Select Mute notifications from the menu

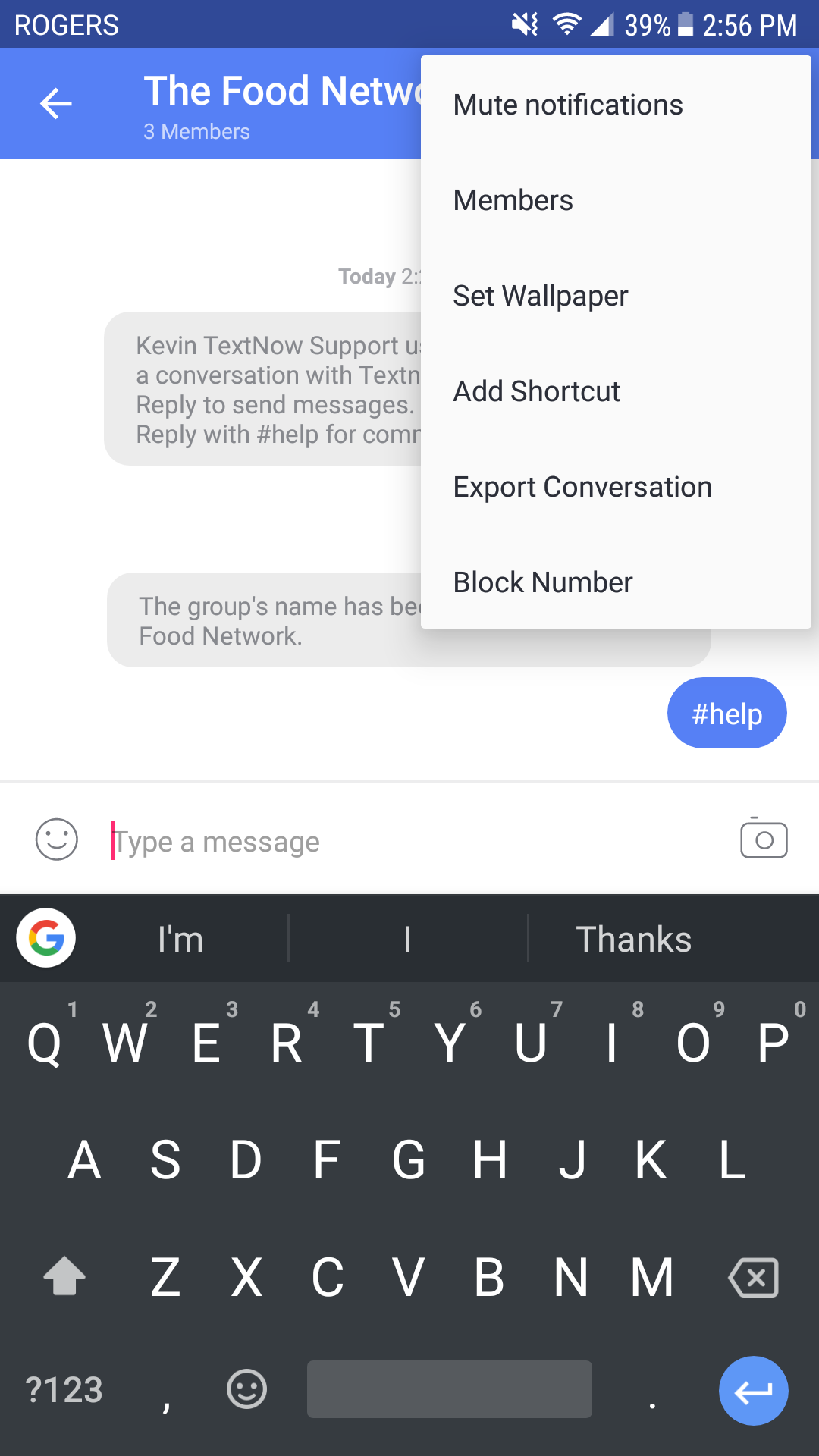coord(567,105)
